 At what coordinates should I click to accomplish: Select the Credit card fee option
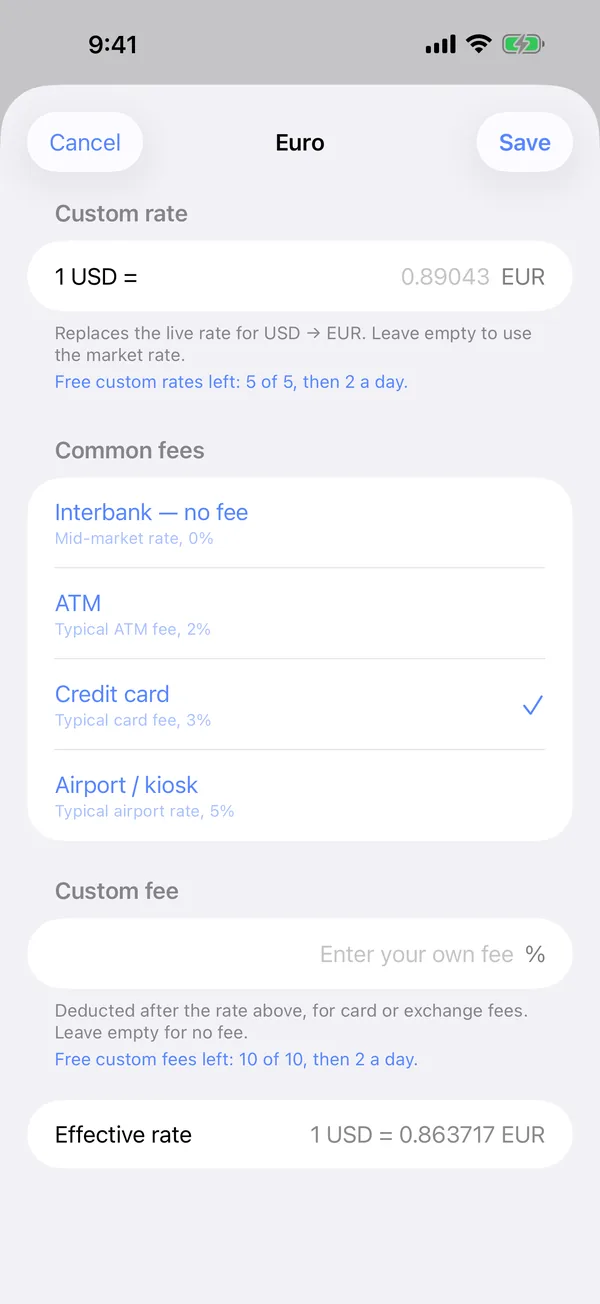(x=300, y=705)
